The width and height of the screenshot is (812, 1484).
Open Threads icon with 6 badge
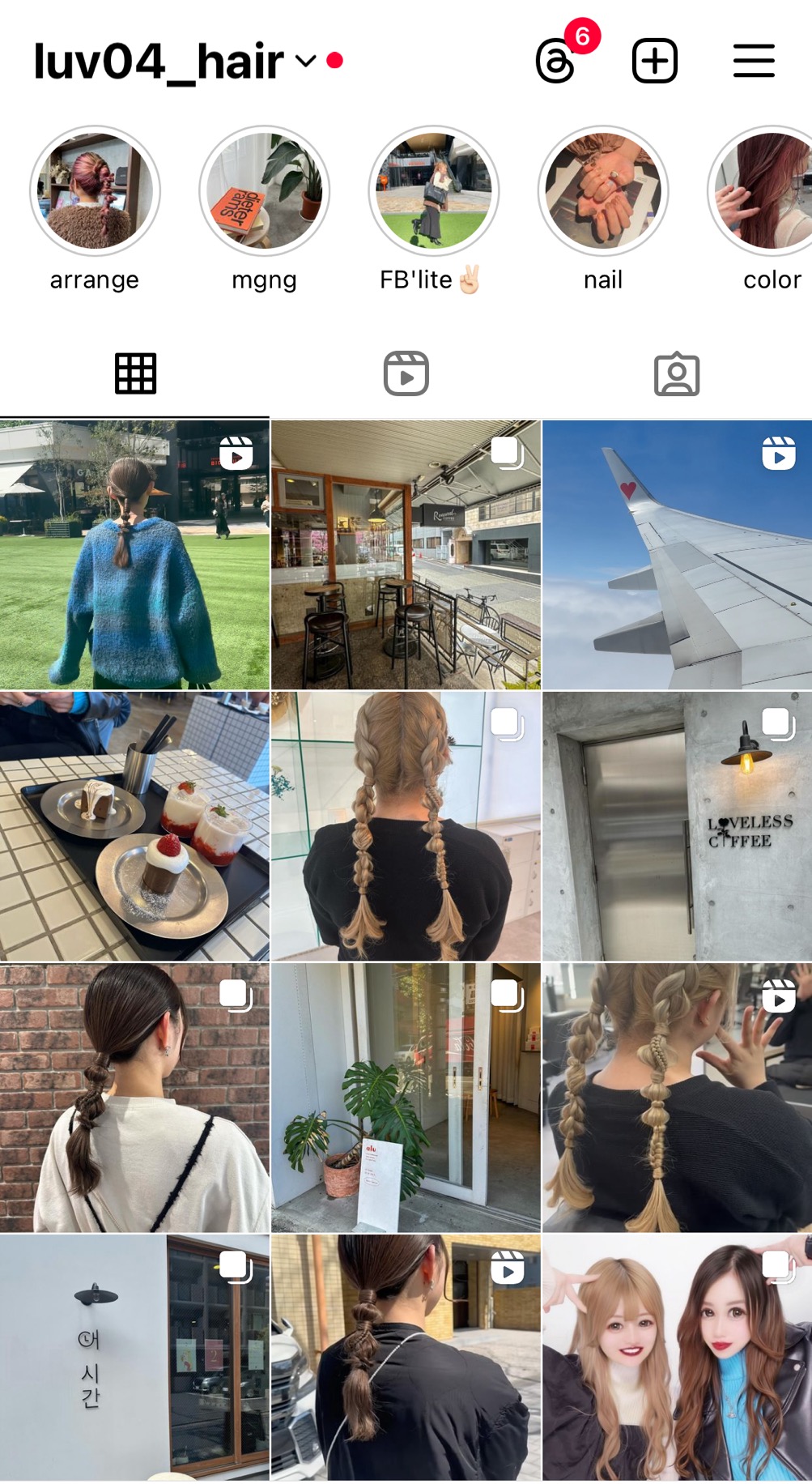coord(556,62)
